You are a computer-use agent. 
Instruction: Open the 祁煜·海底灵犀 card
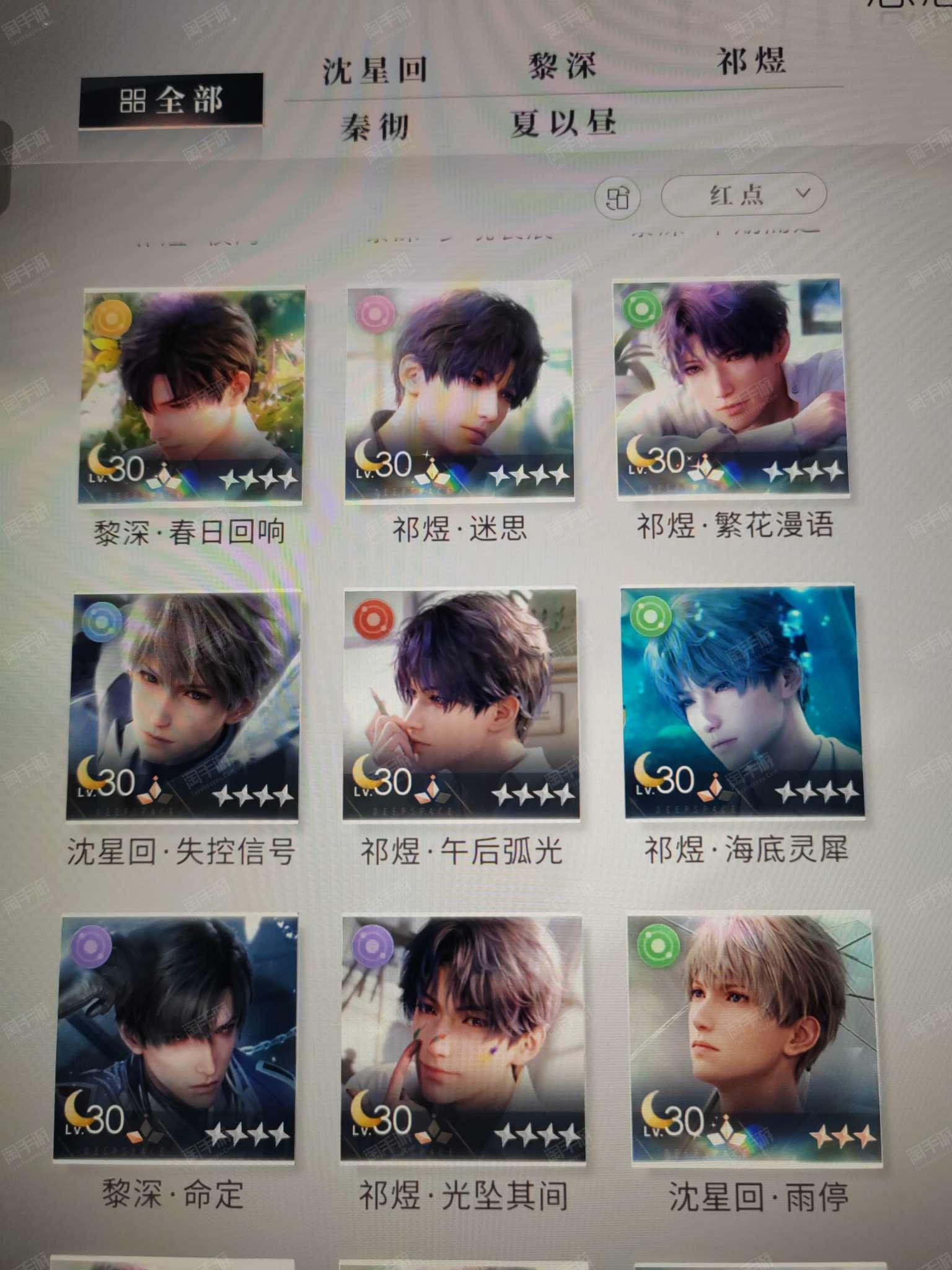tap(743, 701)
